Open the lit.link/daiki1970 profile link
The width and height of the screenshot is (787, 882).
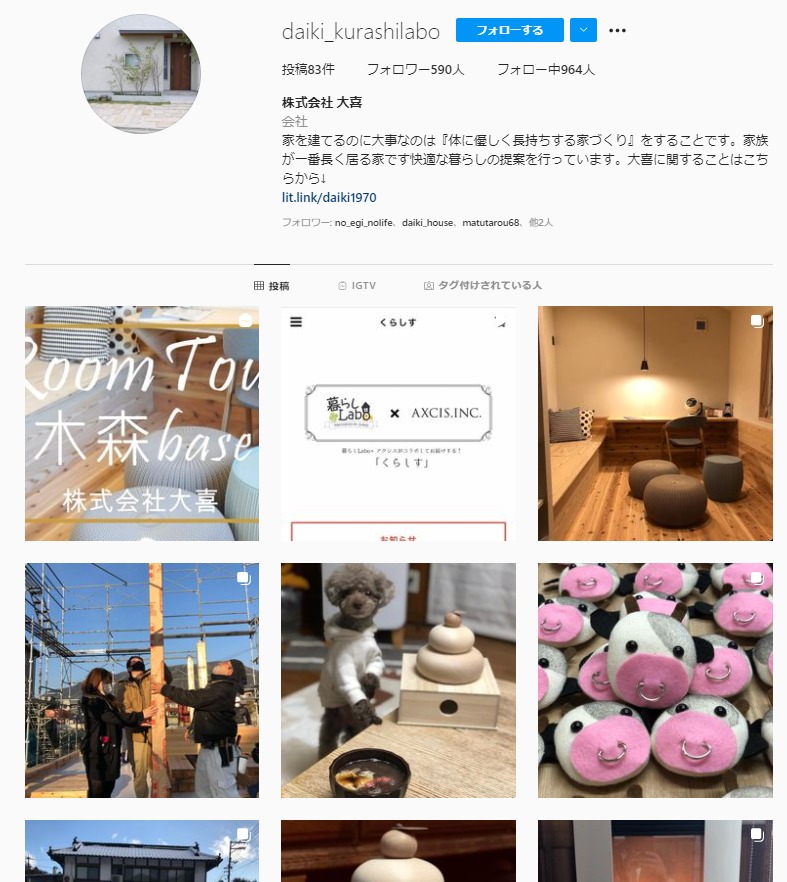coord(329,197)
